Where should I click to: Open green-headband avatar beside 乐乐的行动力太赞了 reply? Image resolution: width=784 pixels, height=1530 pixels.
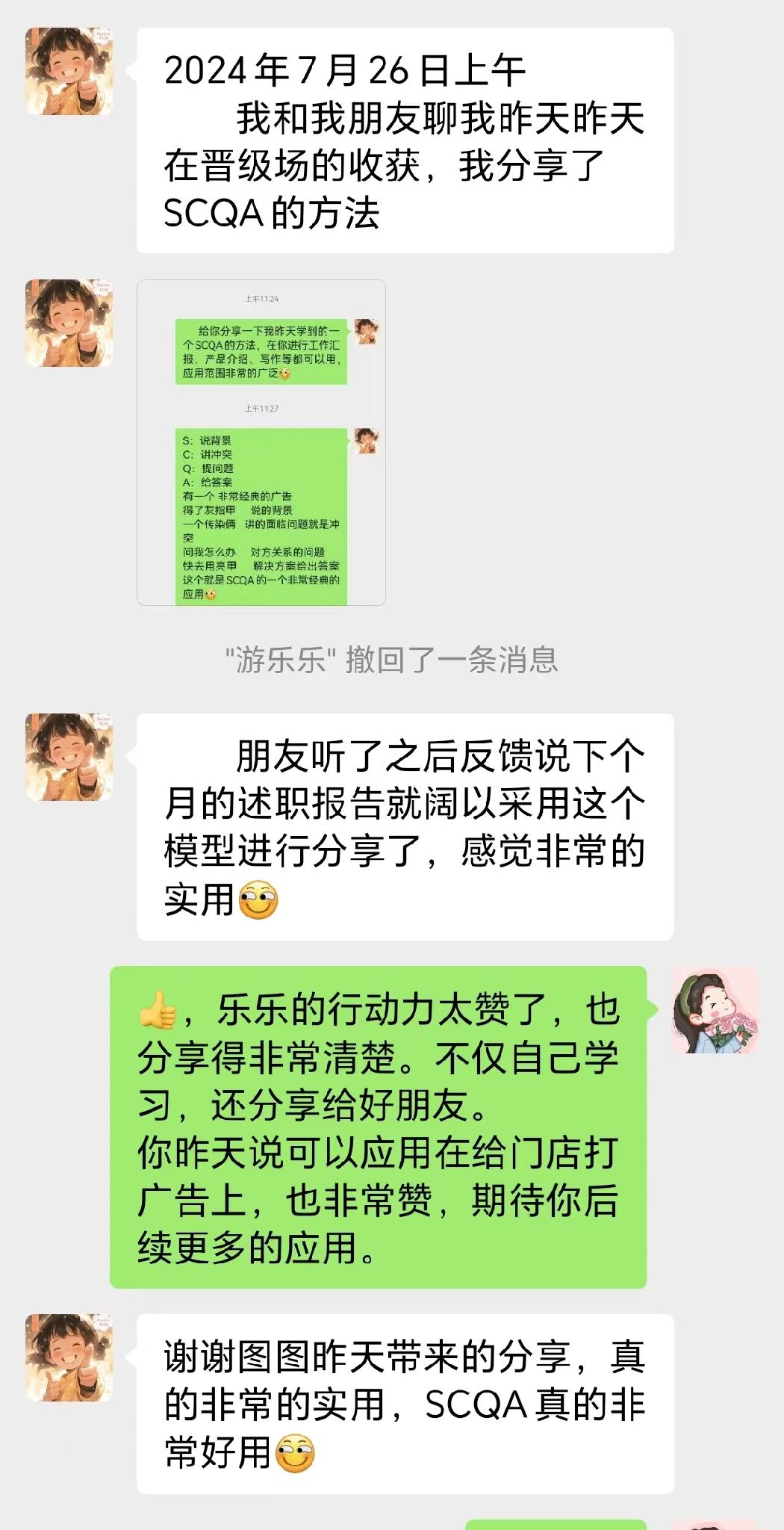(715, 1009)
